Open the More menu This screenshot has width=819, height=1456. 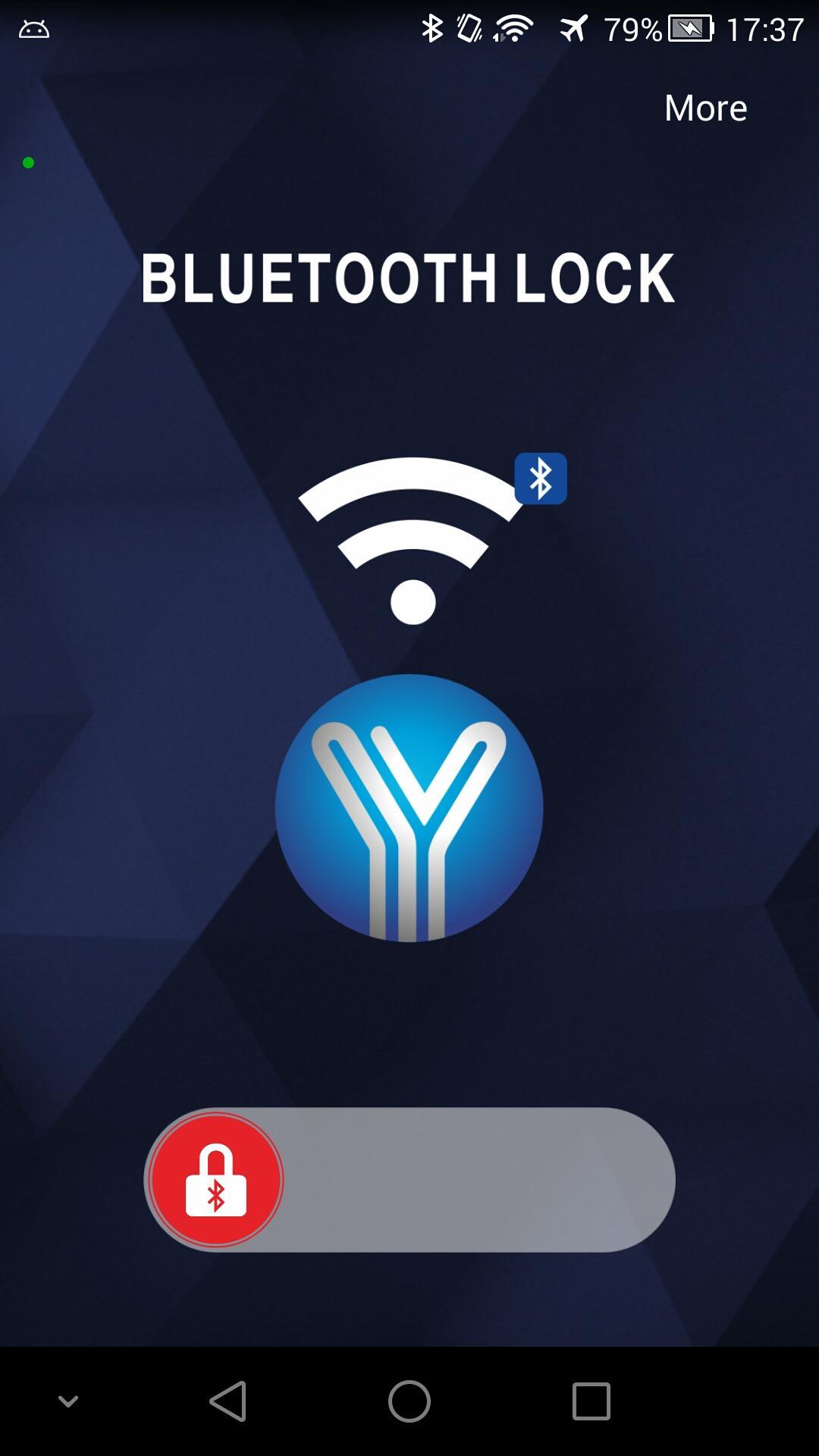tap(705, 108)
